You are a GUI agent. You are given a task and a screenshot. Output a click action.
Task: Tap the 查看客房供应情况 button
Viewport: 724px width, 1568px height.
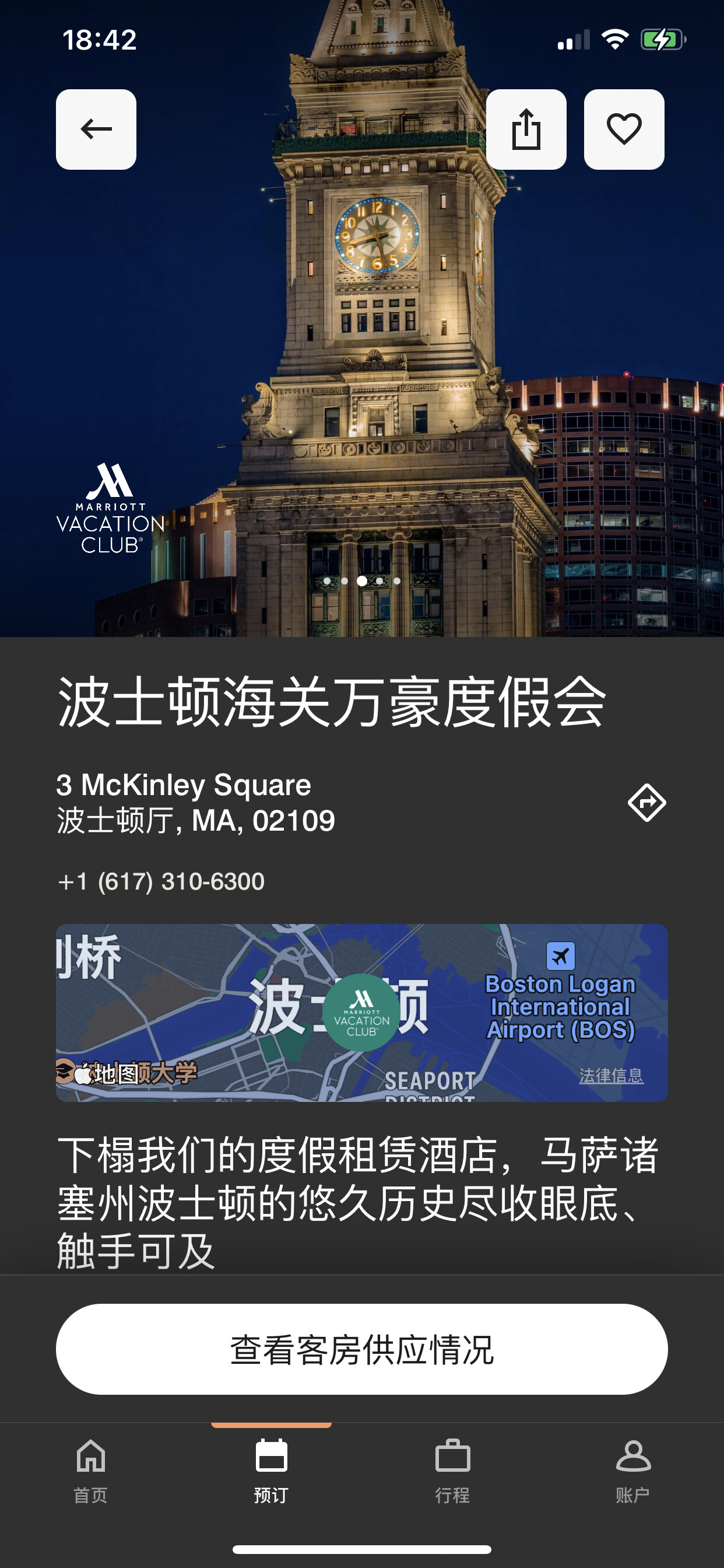point(361,1349)
